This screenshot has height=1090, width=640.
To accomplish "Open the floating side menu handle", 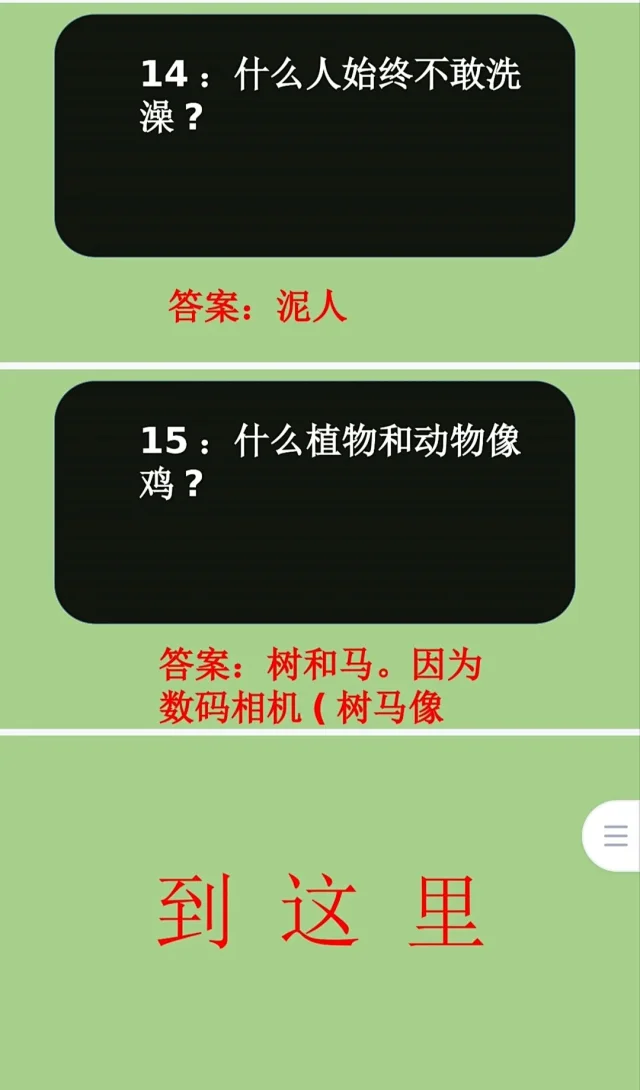I will (x=615, y=836).
